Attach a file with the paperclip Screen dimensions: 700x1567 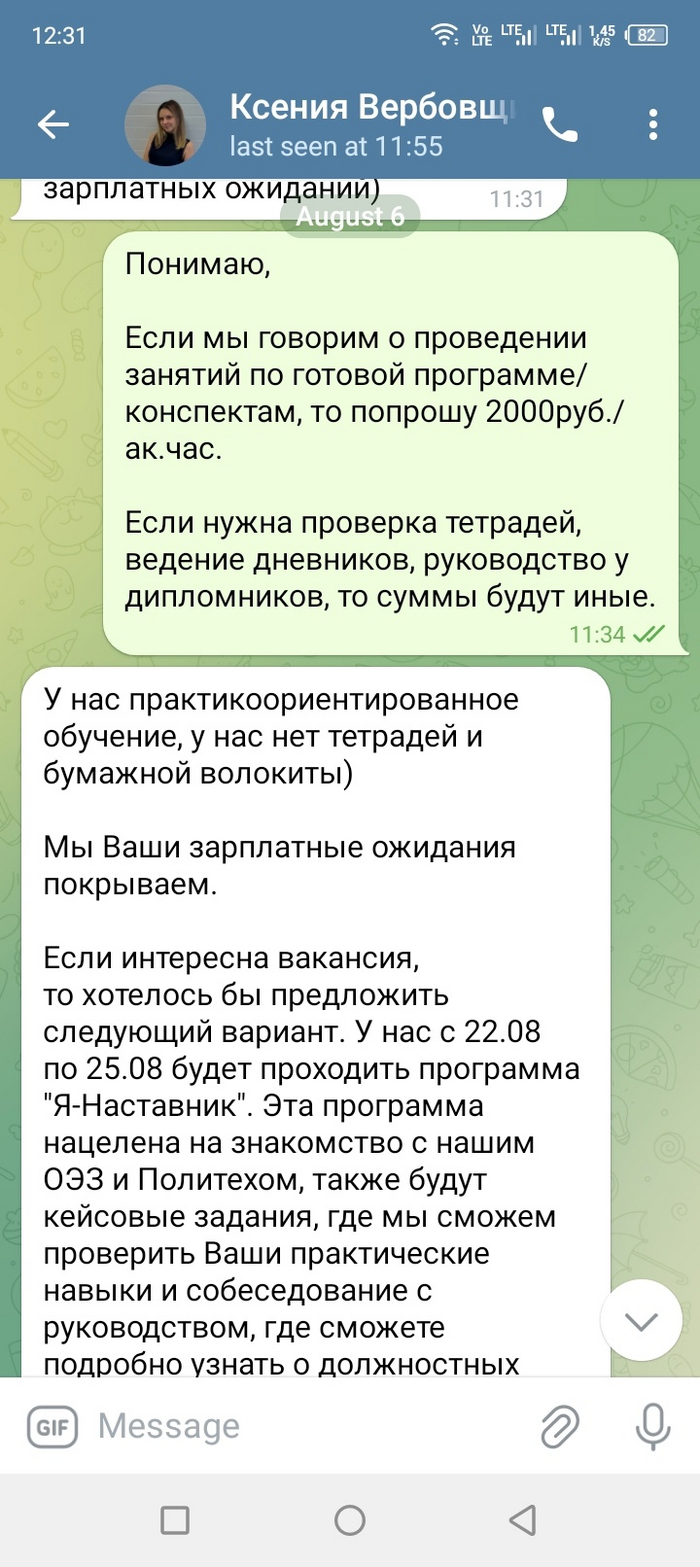(x=560, y=1426)
